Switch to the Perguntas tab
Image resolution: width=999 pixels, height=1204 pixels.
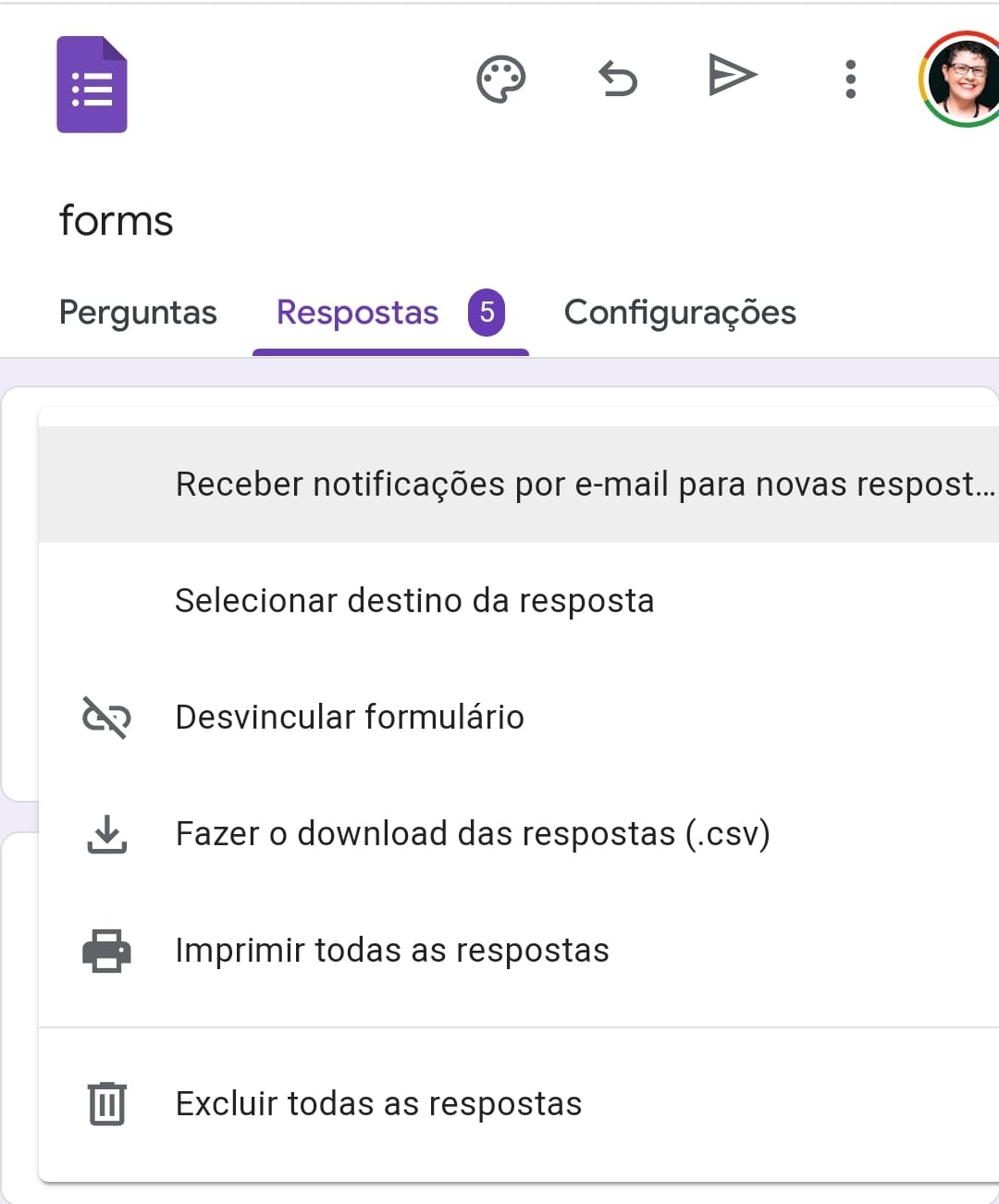point(138,313)
